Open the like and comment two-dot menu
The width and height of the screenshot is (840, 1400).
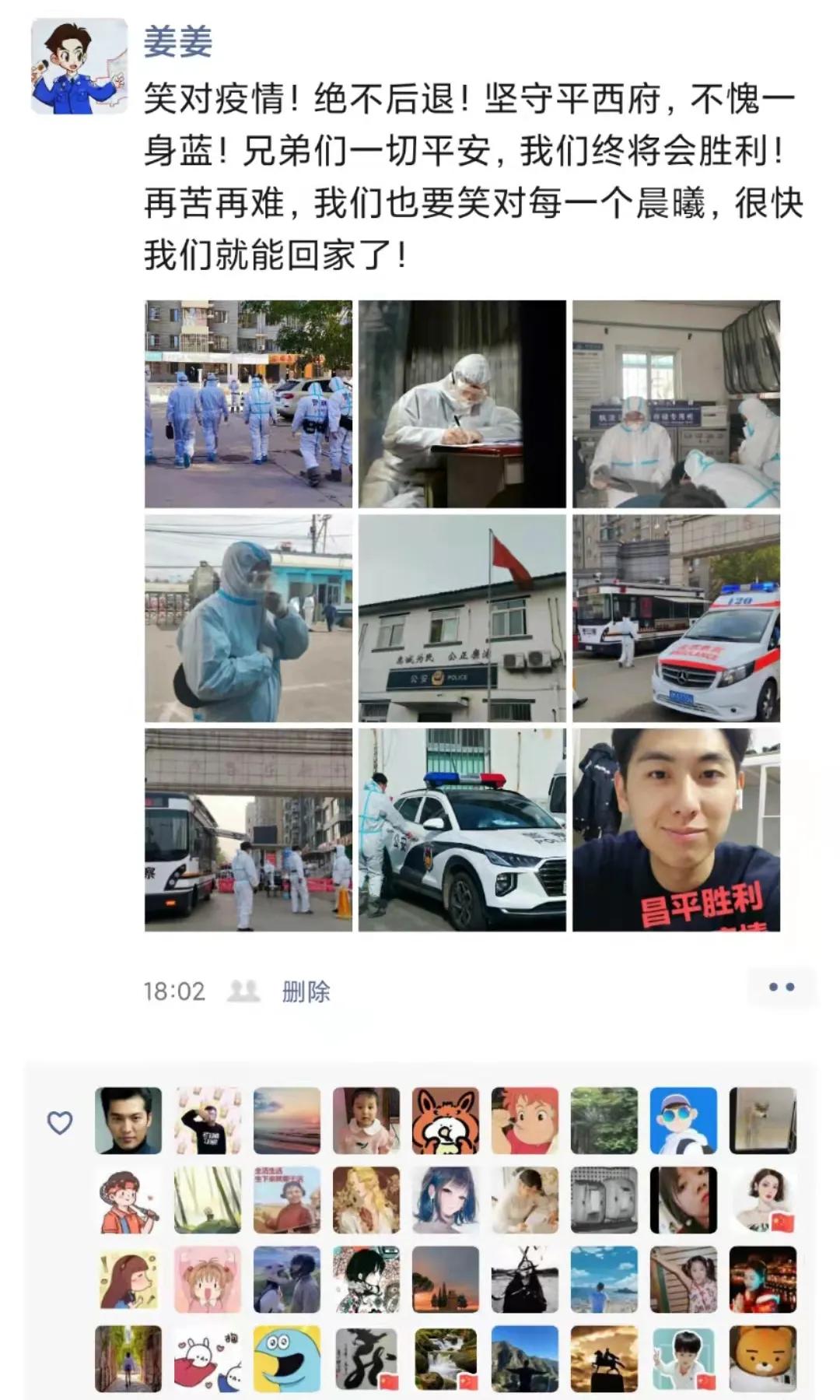point(781,987)
